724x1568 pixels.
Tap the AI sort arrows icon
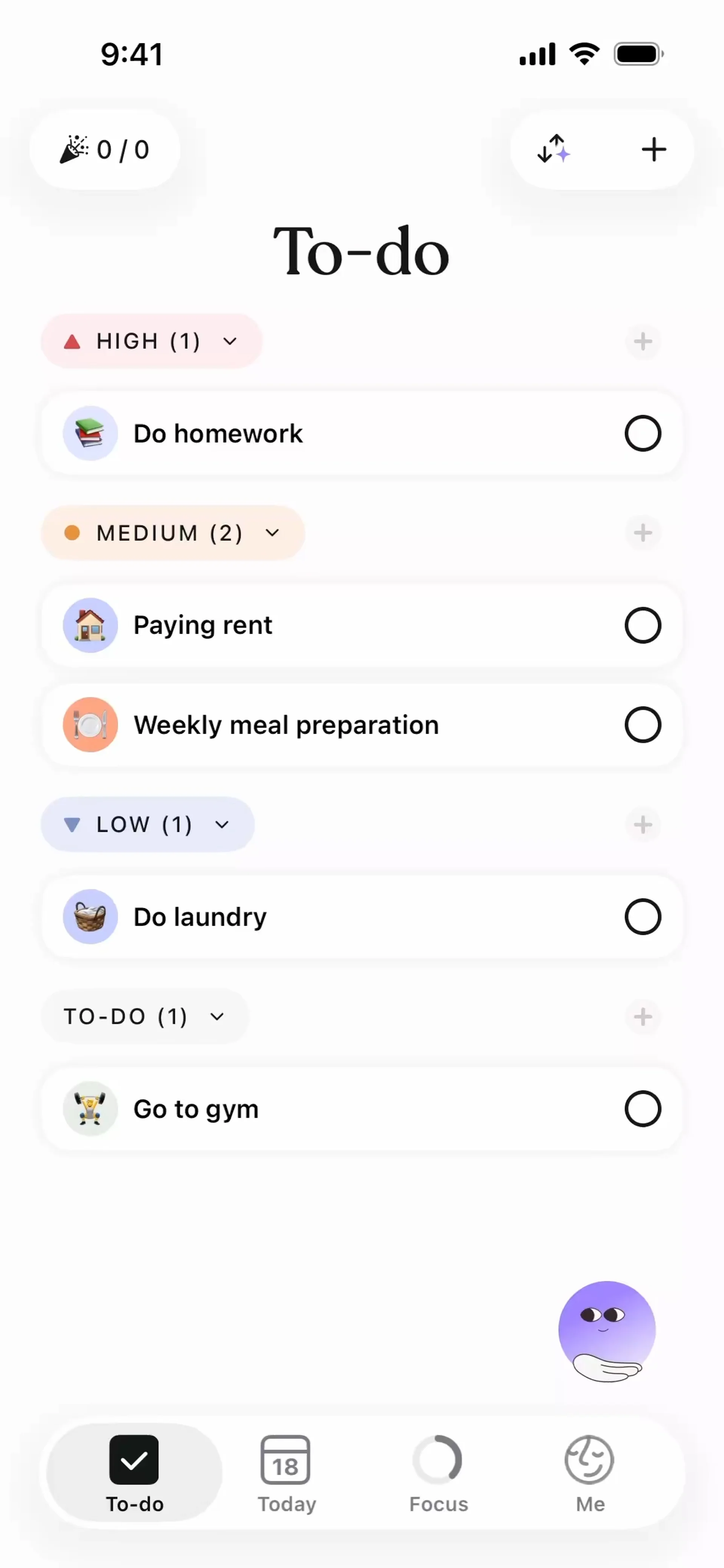[x=553, y=149]
